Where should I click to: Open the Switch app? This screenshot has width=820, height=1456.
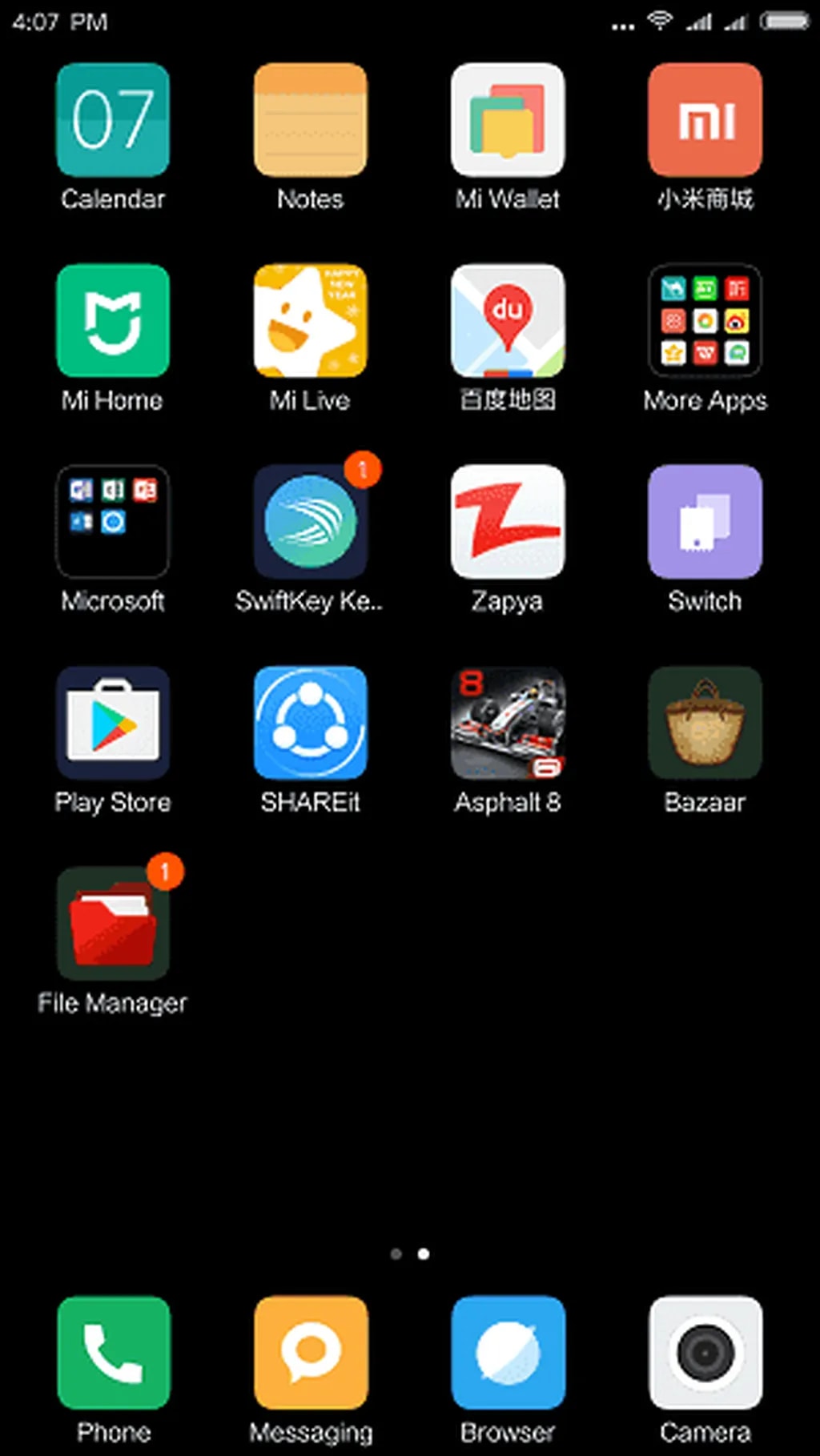point(705,522)
